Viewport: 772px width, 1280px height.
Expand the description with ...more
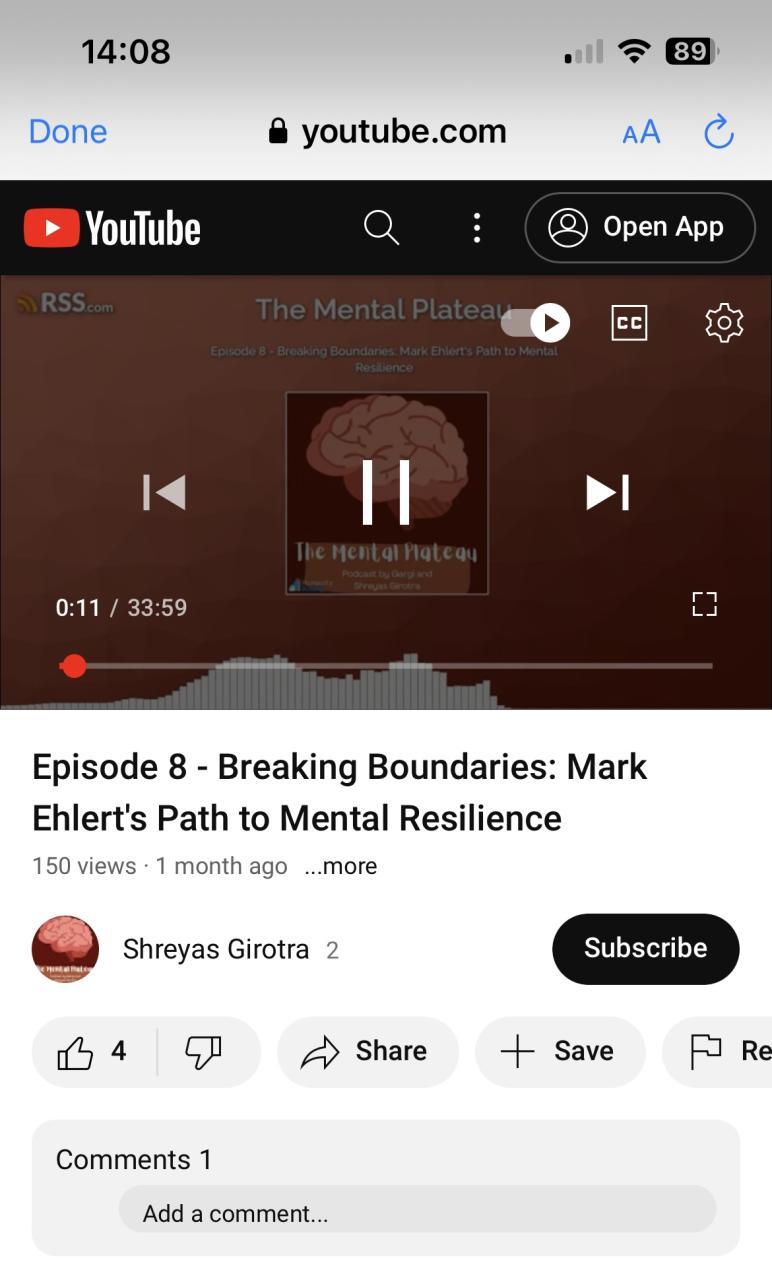(341, 866)
